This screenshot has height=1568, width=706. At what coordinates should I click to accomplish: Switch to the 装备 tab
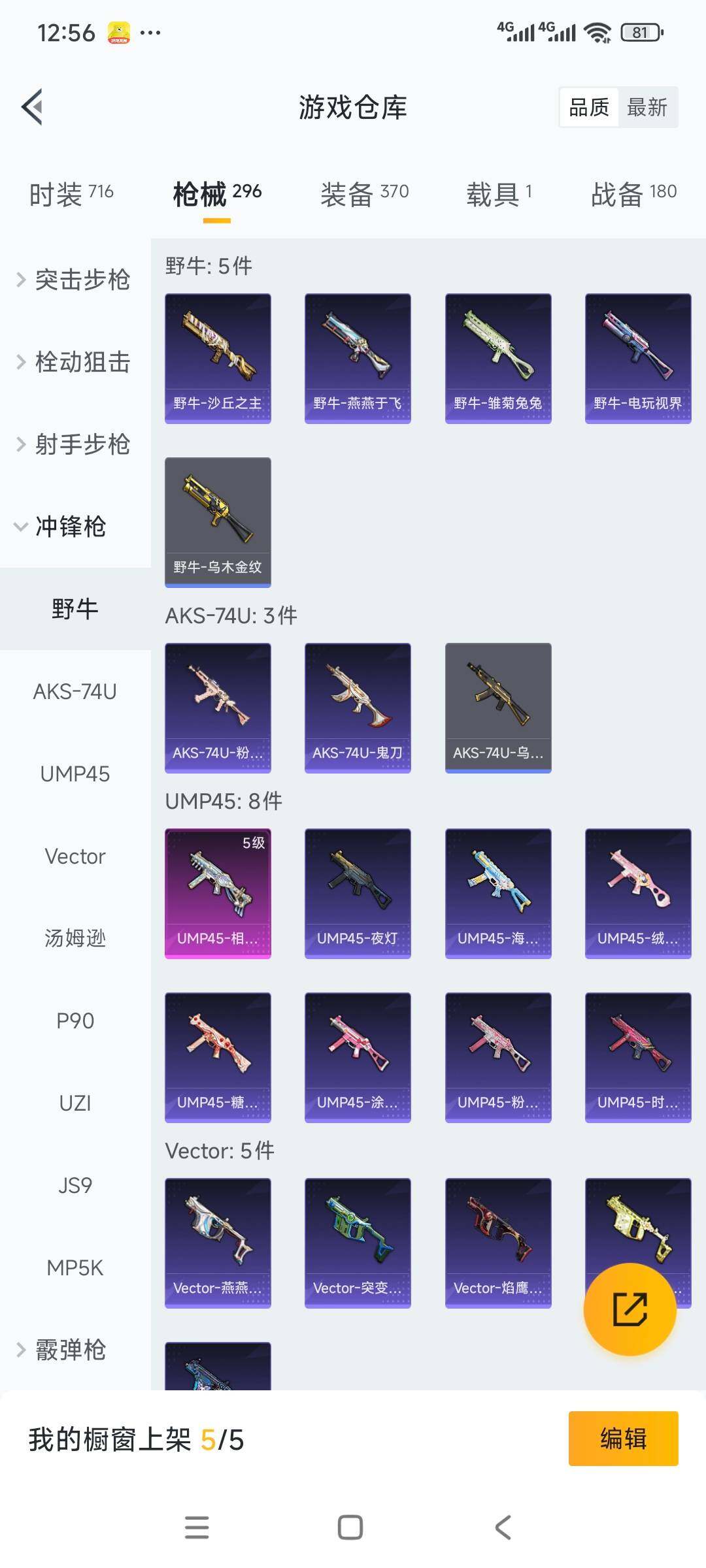click(x=364, y=194)
